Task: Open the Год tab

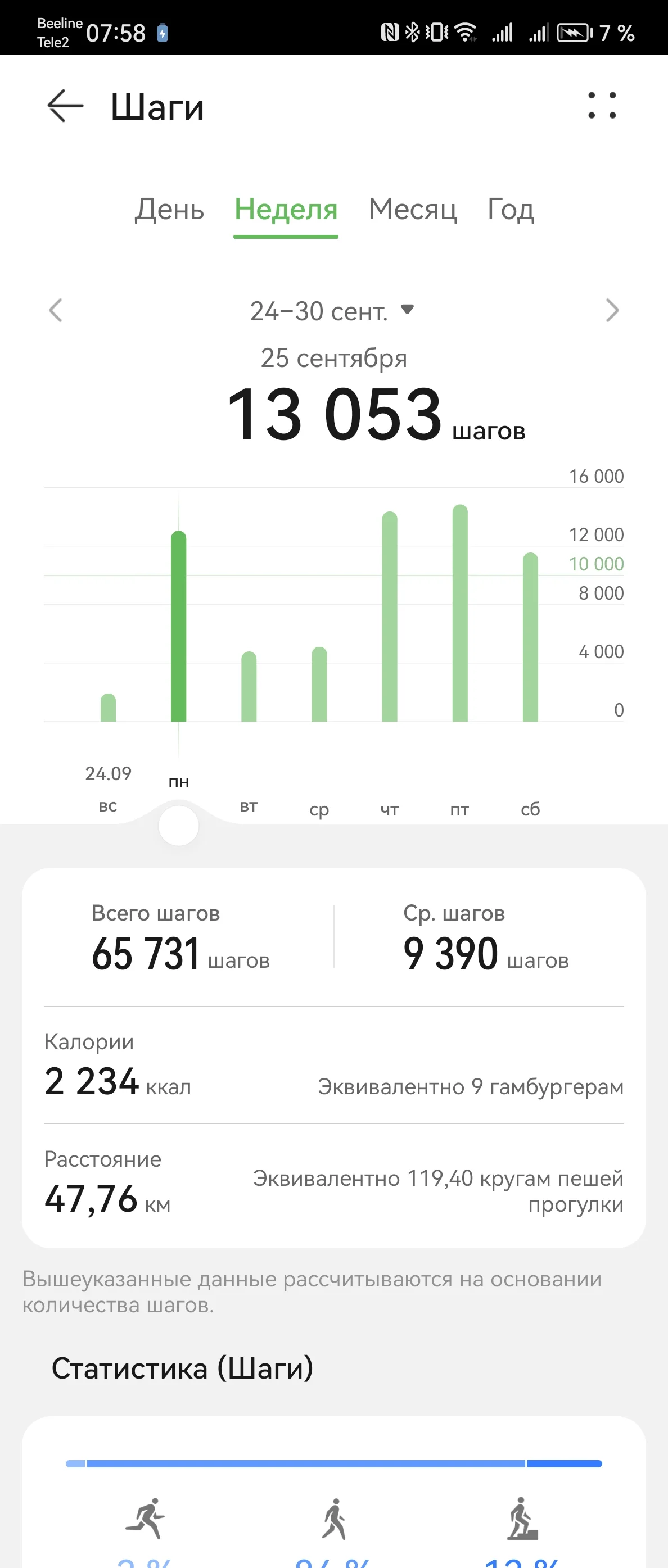Action: click(x=511, y=210)
